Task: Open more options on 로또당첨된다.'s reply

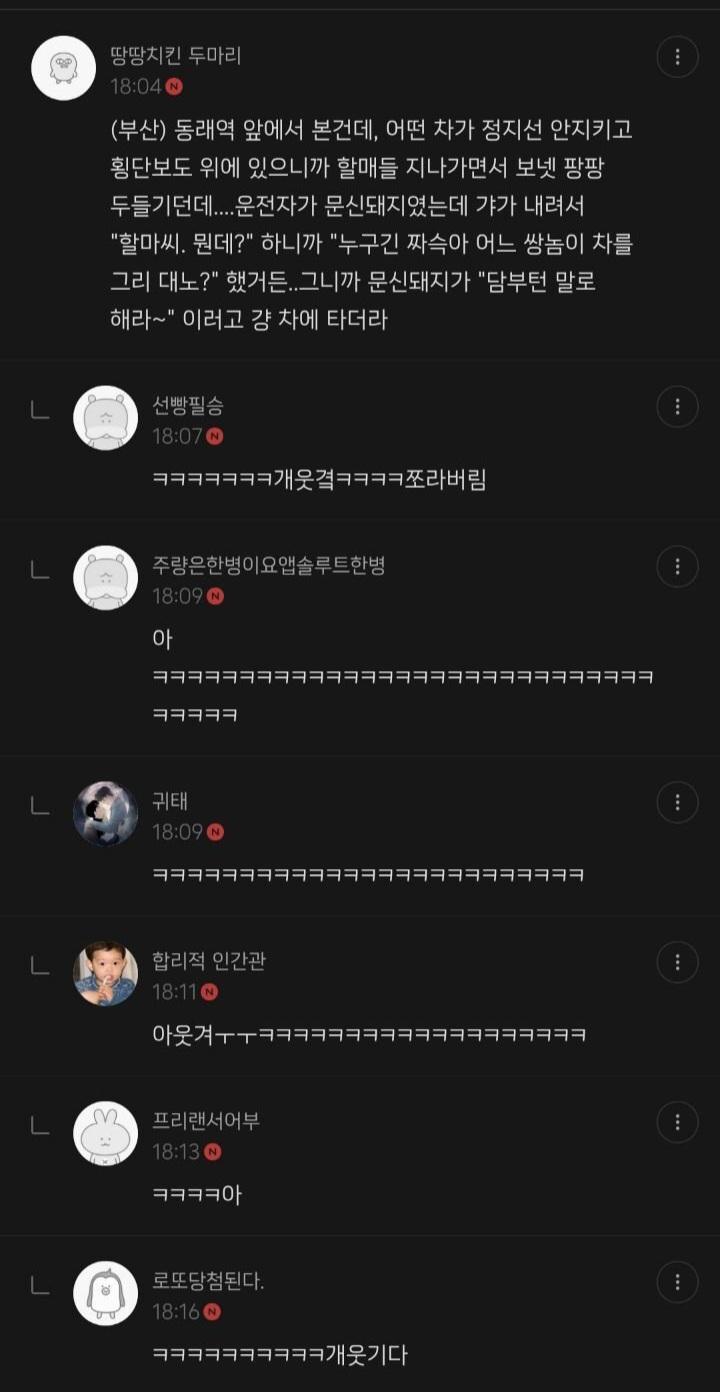Action: [x=677, y=1282]
